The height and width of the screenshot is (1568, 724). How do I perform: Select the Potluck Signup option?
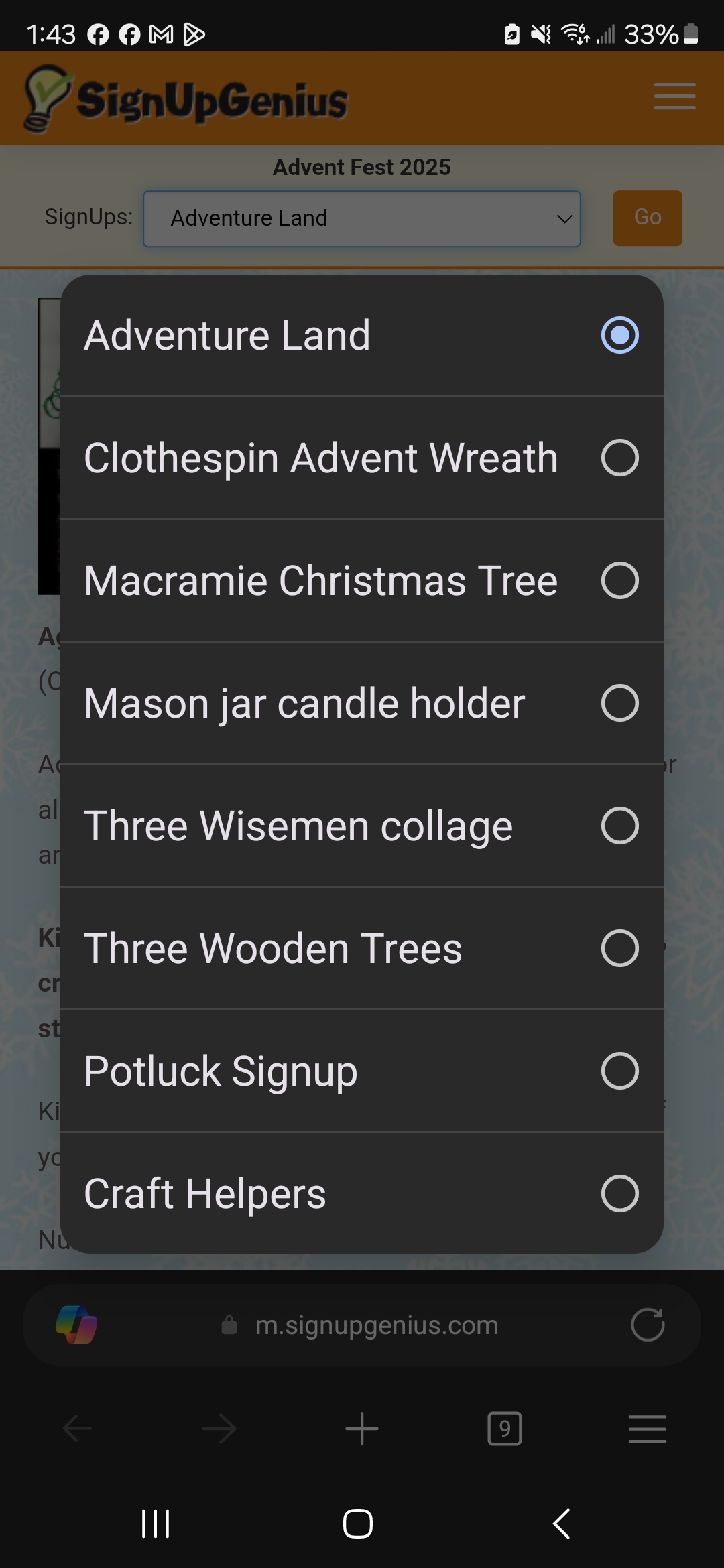361,1070
